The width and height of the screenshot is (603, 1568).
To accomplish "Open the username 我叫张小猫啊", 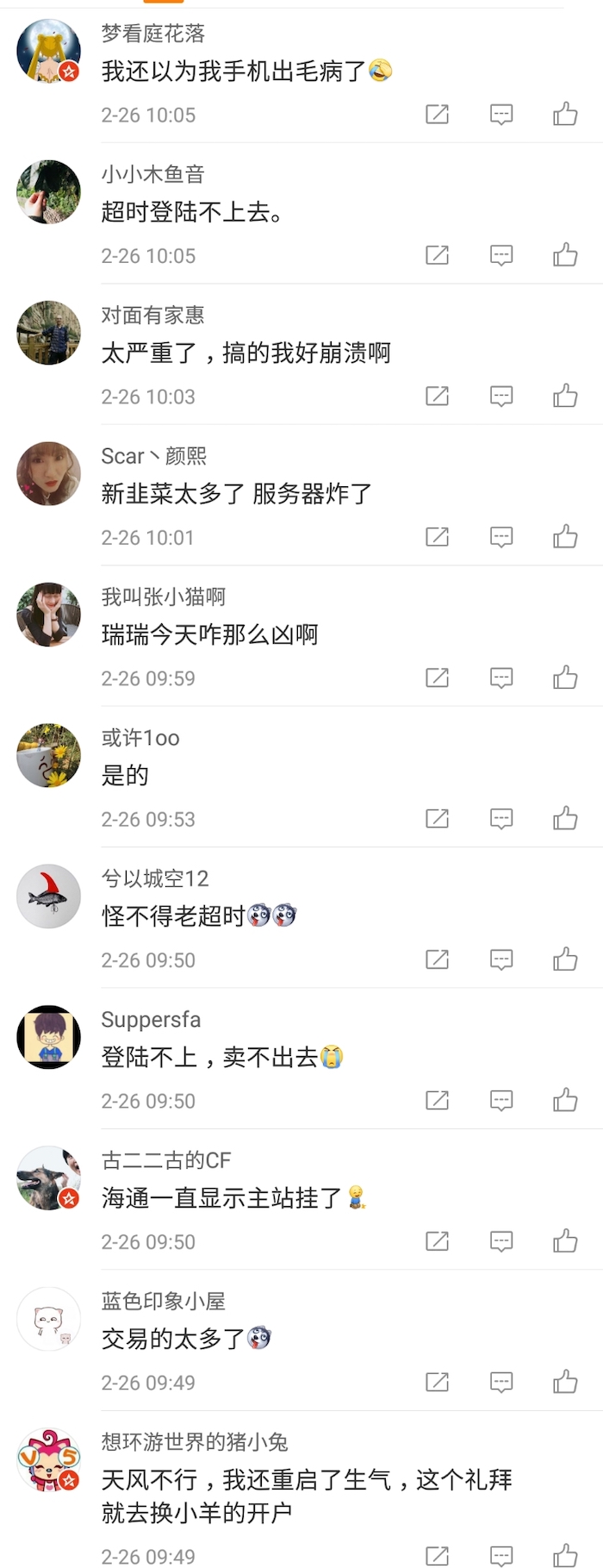I will [163, 597].
